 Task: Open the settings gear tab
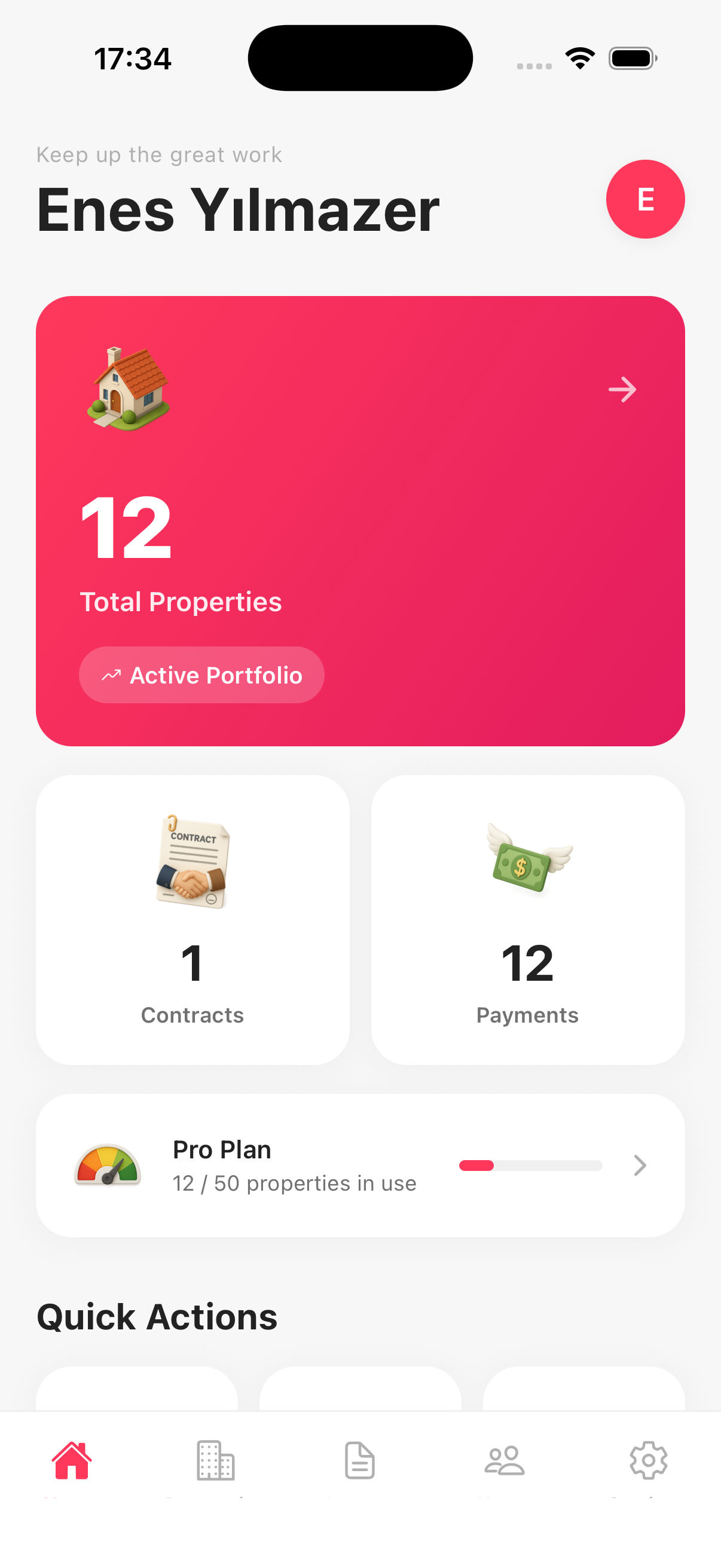(x=648, y=1461)
